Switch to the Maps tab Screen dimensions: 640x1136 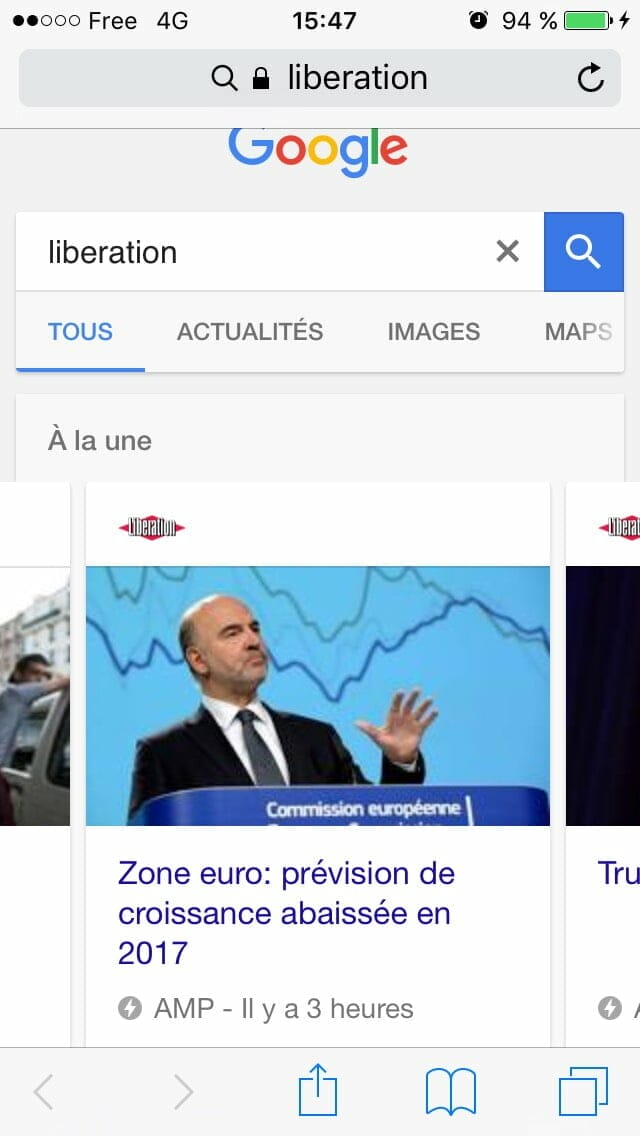pos(578,332)
